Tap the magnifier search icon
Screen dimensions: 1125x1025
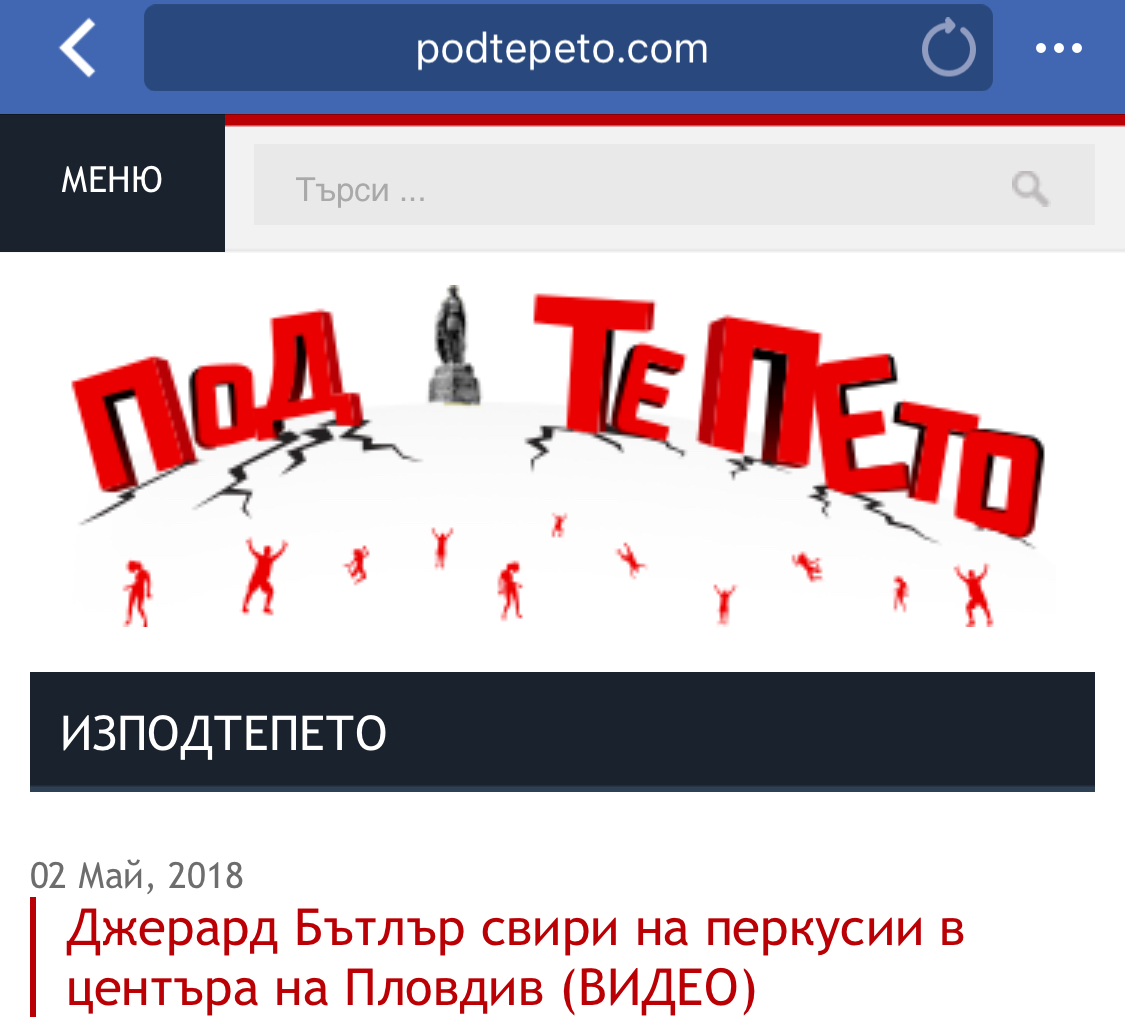pyautogui.click(x=1030, y=187)
